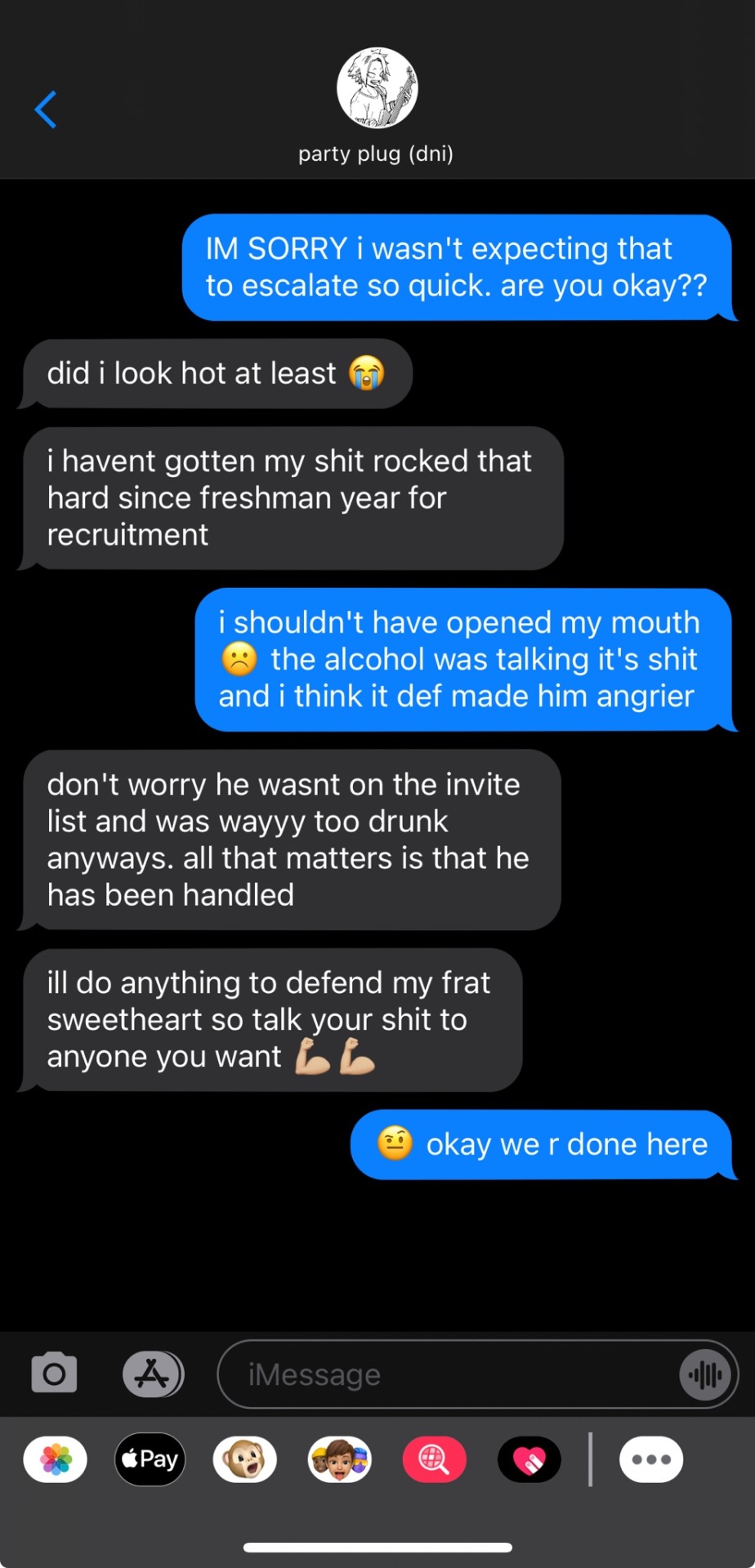755x1568 pixels.
Task: Record an audio message
Action: (x=705, y=1374)
